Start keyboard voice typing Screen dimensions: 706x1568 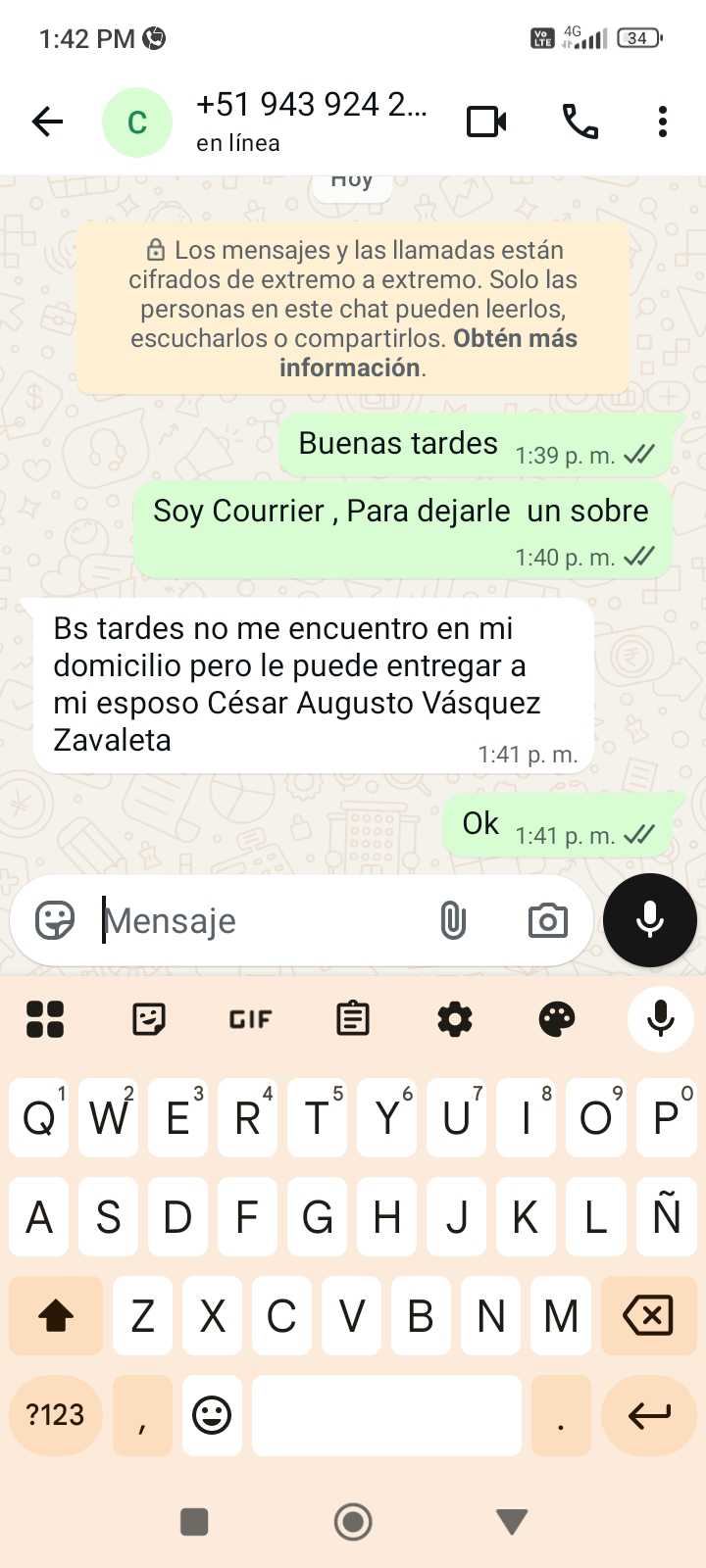[661, 1019]
